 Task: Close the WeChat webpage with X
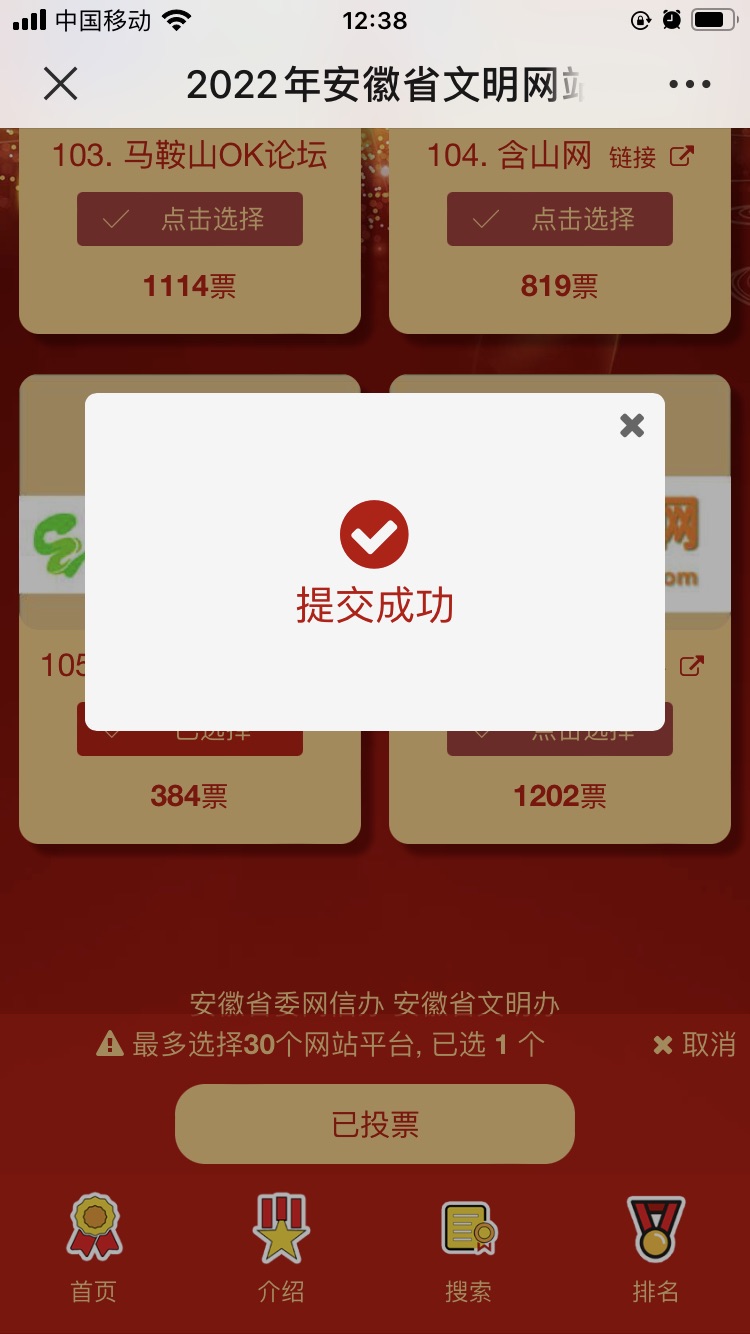coord(61,84)
